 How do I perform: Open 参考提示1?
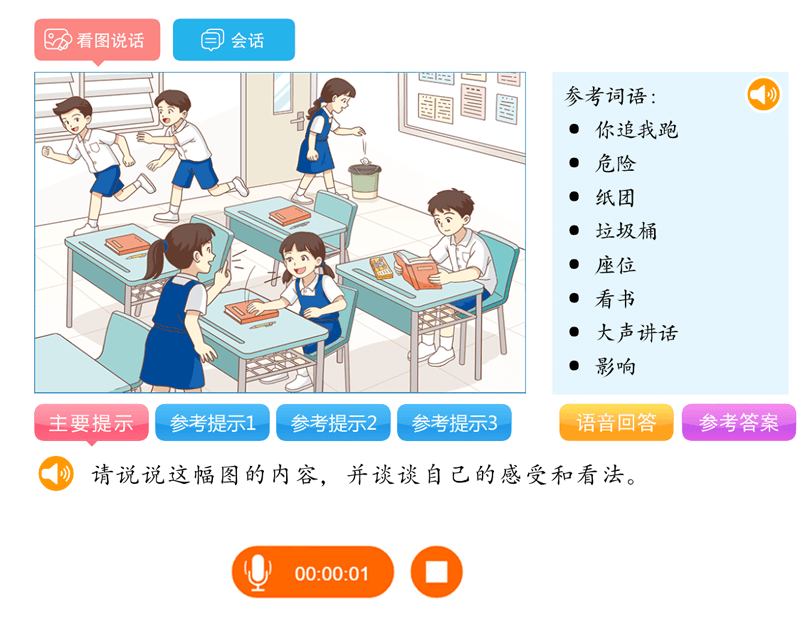[212, 423]
